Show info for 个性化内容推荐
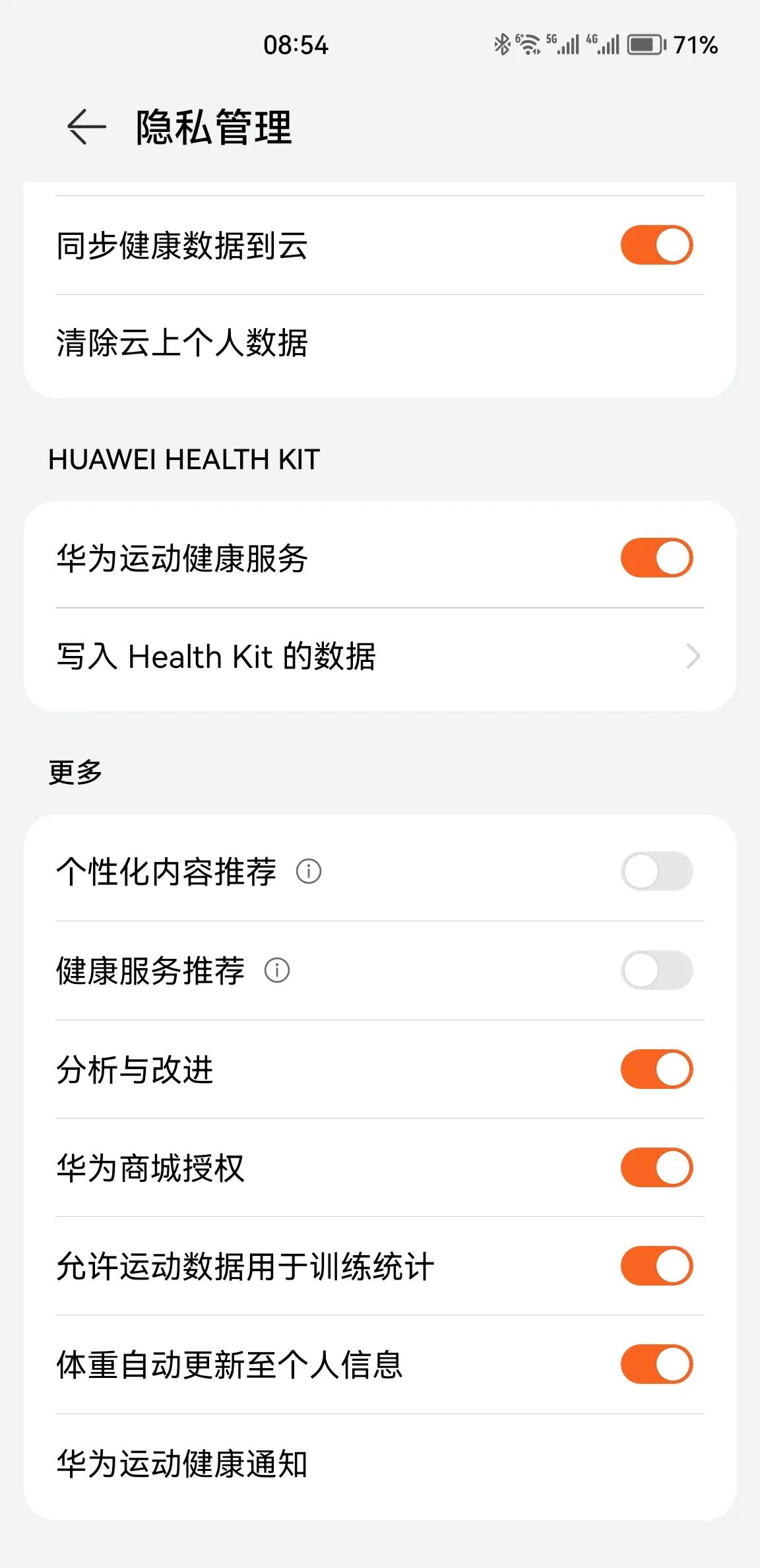 click(x=309, y=871)
